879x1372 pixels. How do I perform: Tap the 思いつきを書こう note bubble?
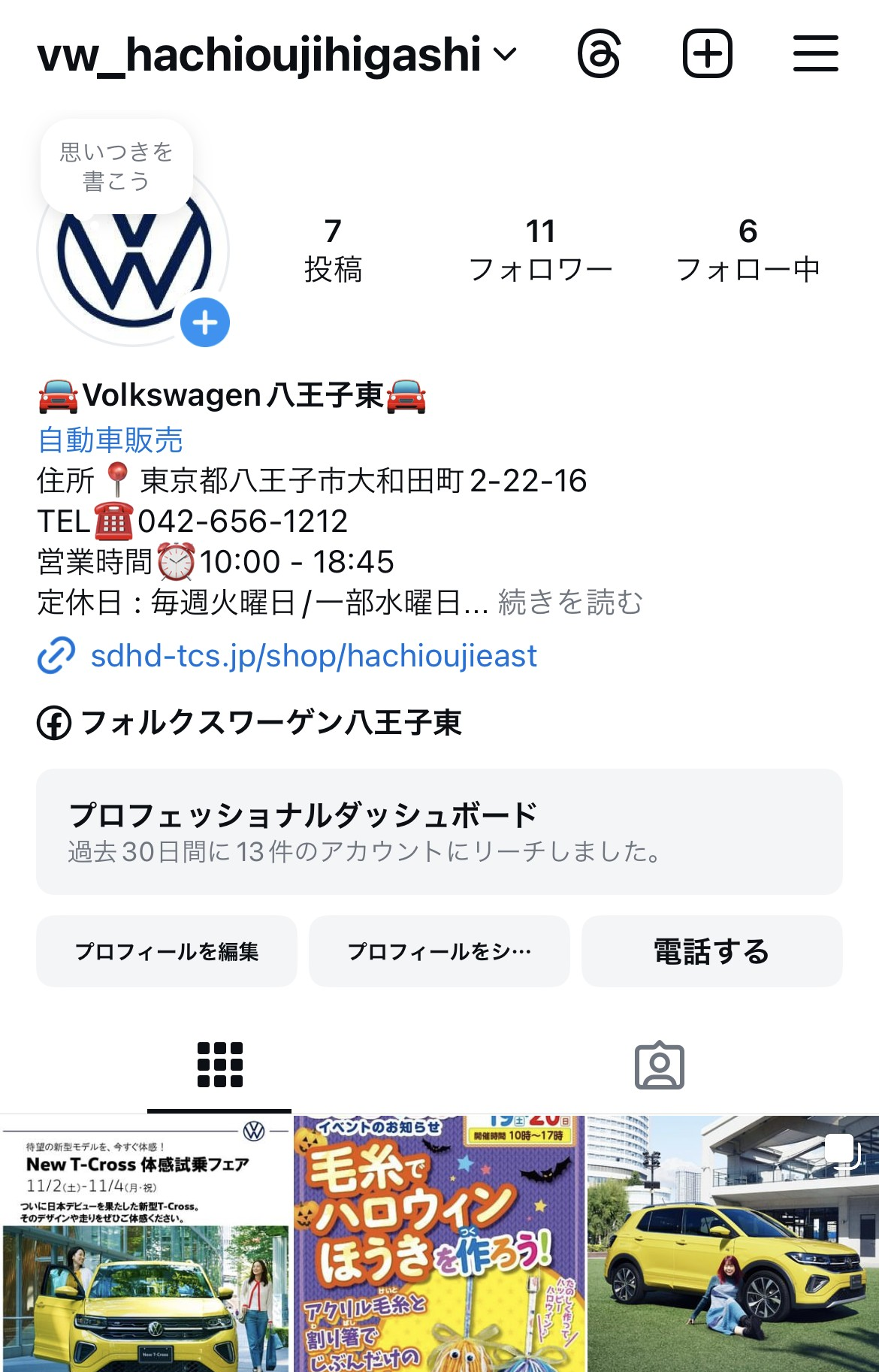tap(116, 166)
